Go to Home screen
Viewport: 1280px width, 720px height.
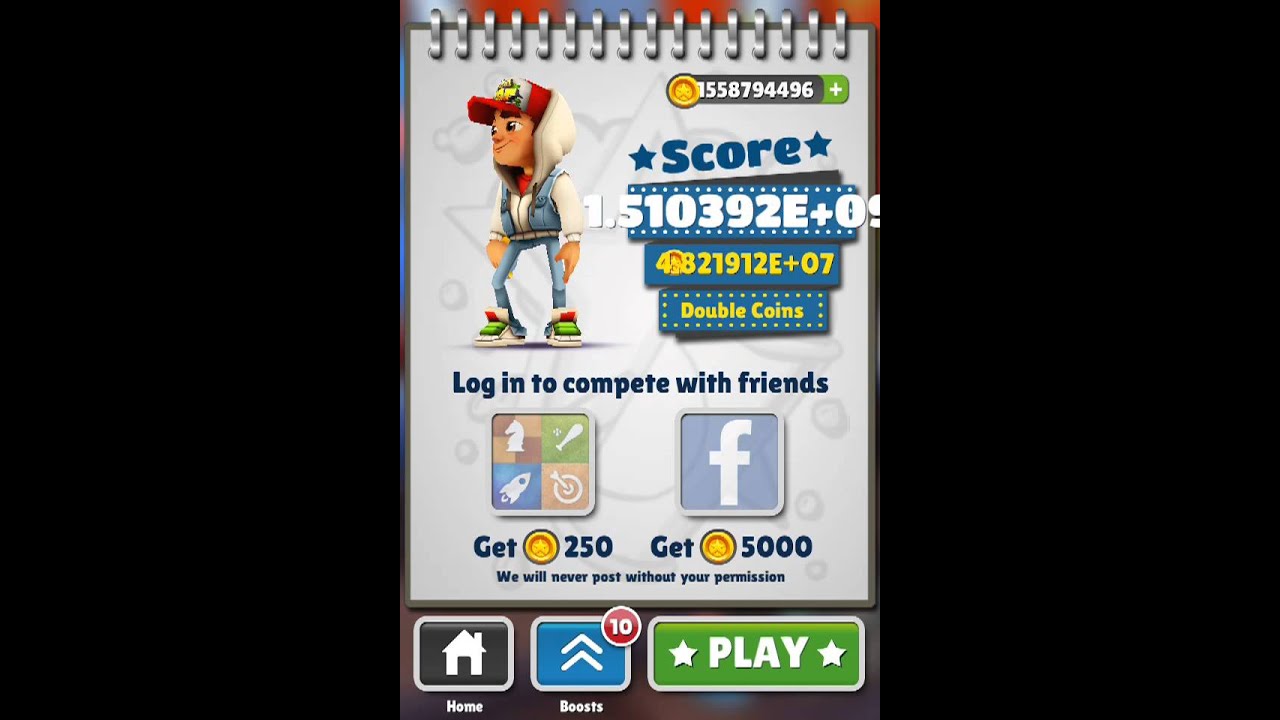pyautogui.click(x=464, y=654)
